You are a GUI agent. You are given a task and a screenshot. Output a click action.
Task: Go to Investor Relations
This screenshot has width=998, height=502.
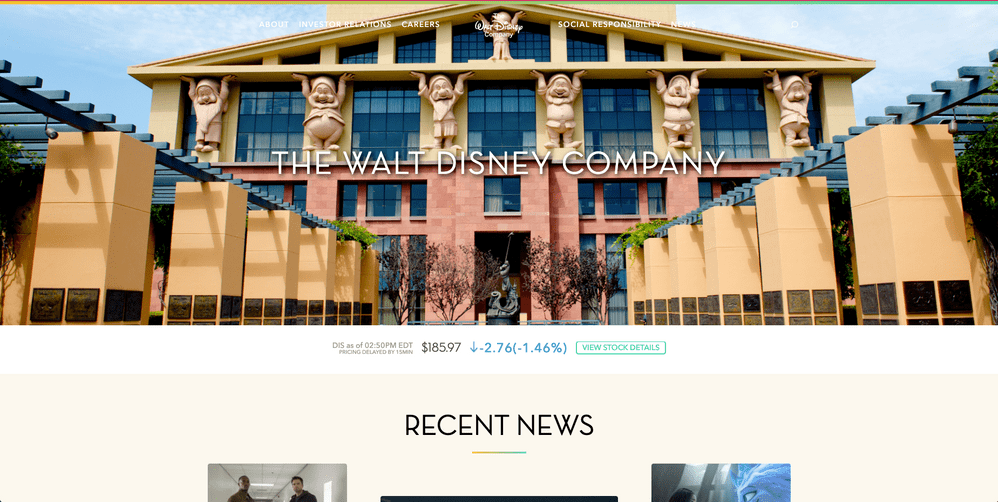pos(345,24)
